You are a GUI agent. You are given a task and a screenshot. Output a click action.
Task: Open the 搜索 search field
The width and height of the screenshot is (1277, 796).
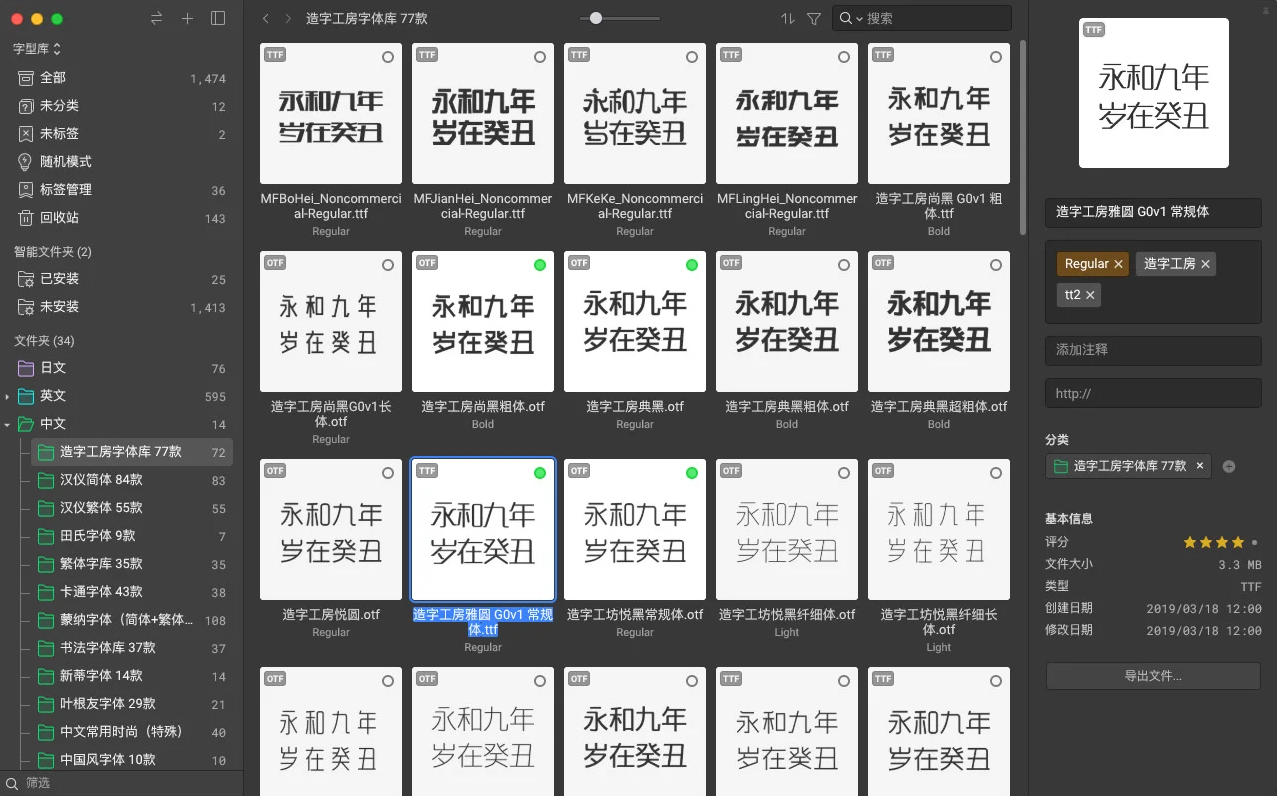[930, 18]
